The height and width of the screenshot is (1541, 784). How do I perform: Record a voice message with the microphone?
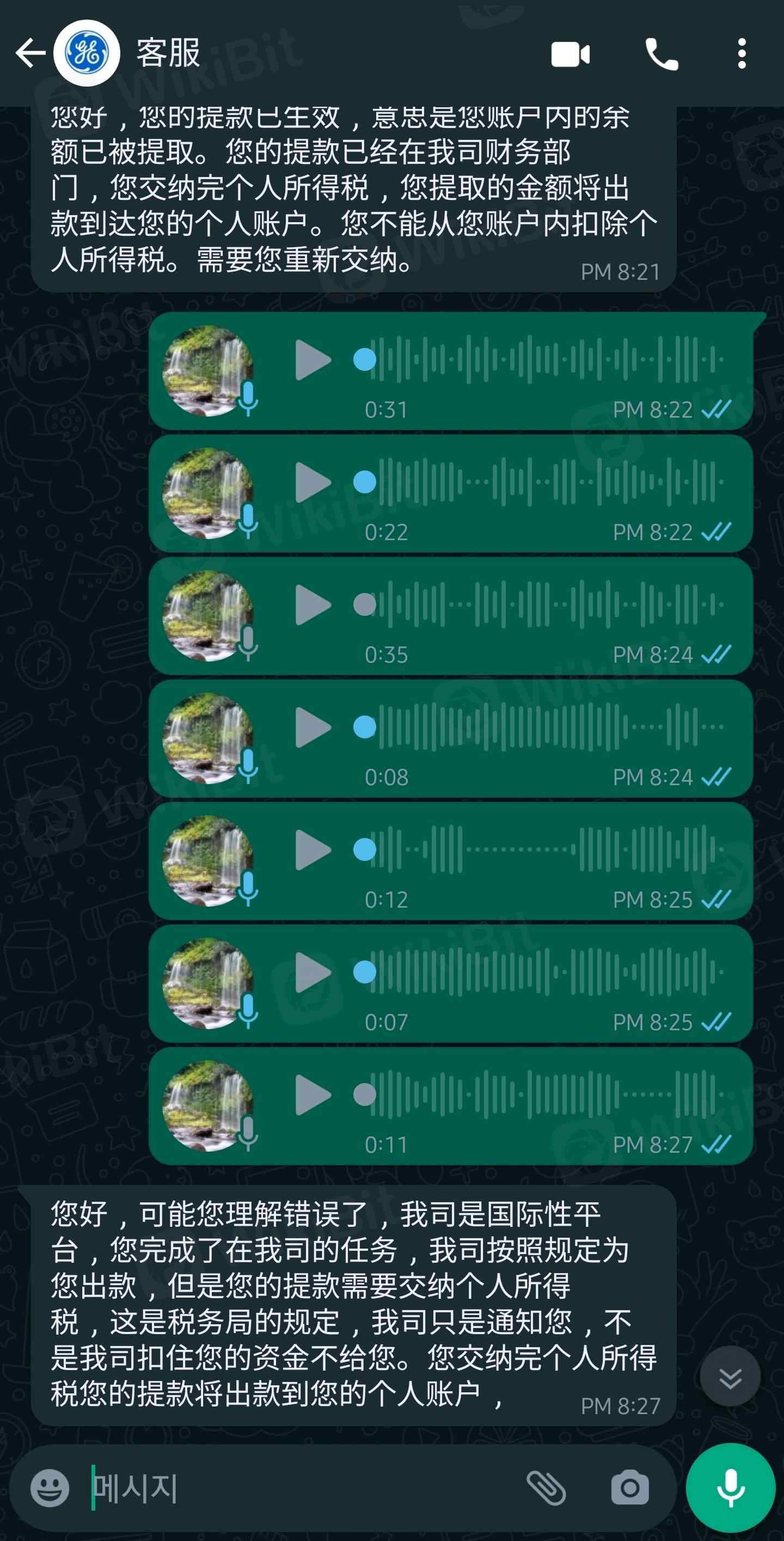pos(730,1488)
